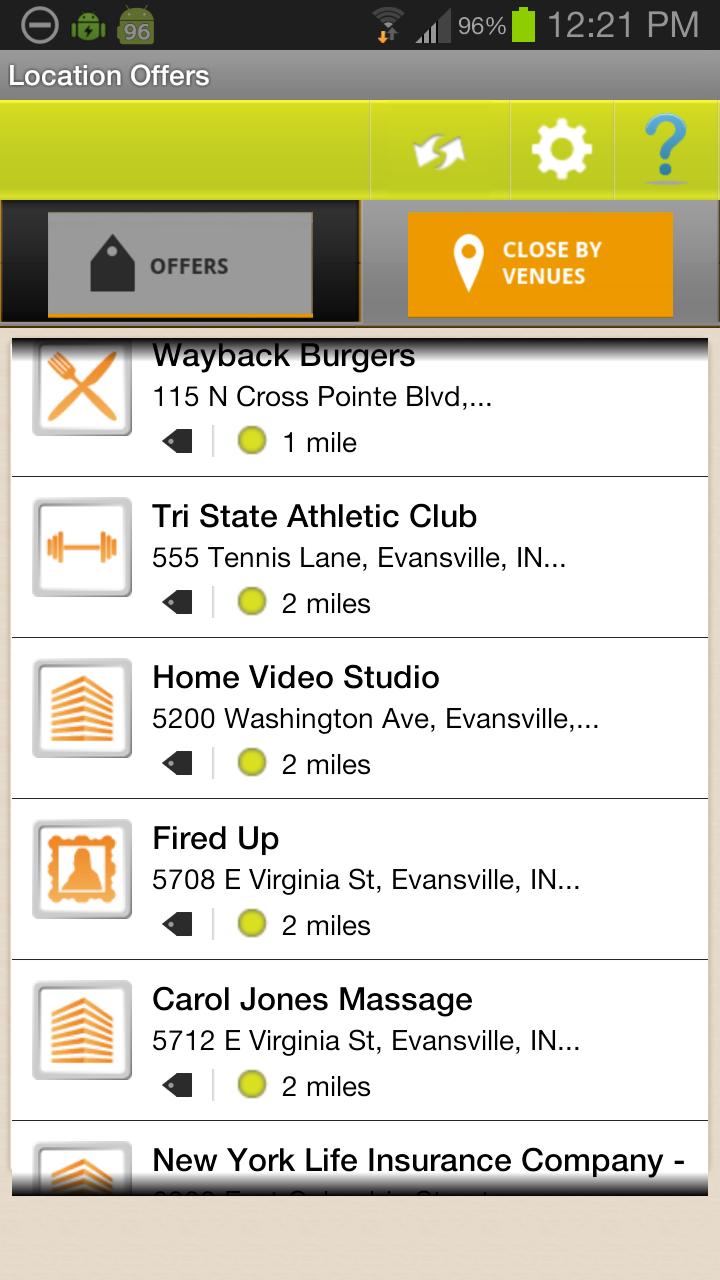Tap the tag icon below Fired Up
The image size is (720, 1280).
pos(180,923)
